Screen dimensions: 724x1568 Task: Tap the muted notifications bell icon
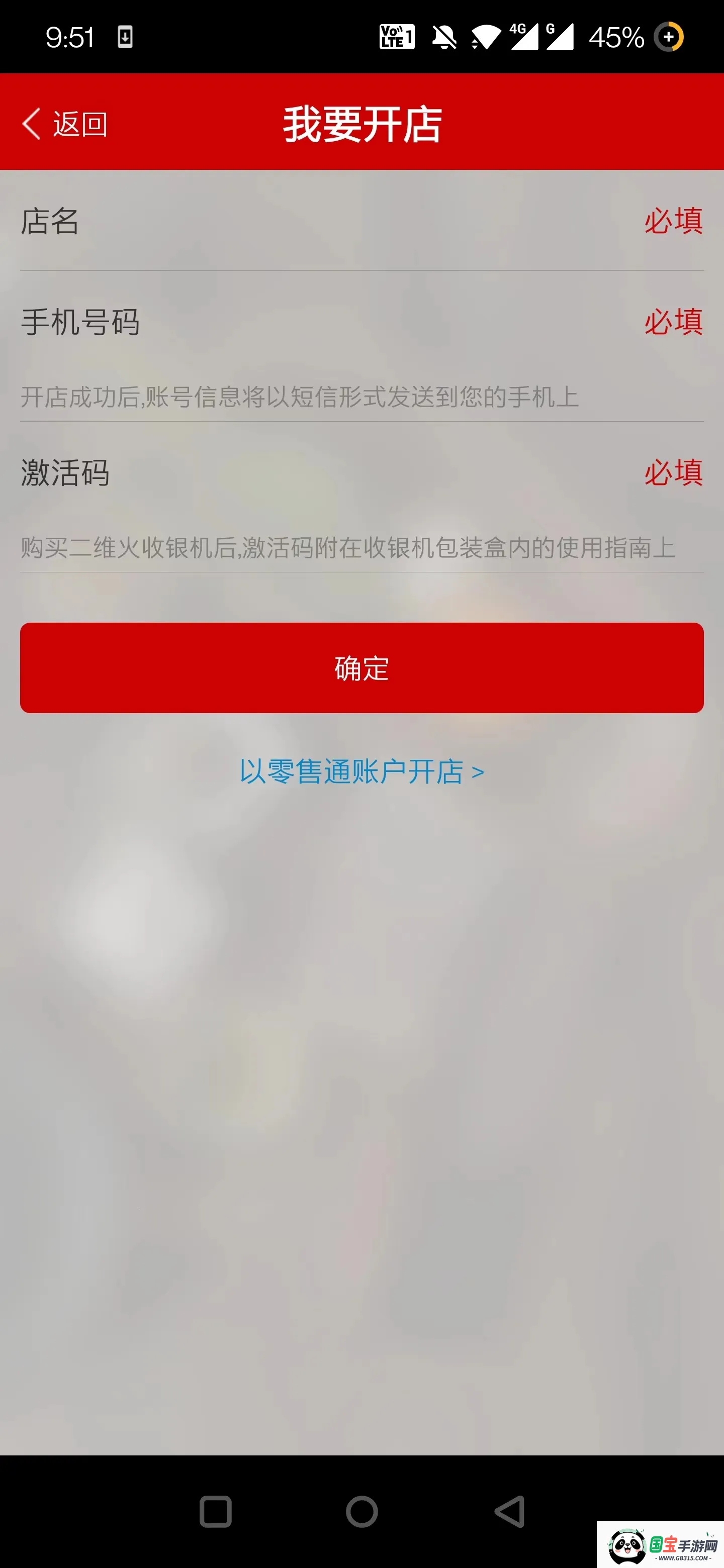444,38
